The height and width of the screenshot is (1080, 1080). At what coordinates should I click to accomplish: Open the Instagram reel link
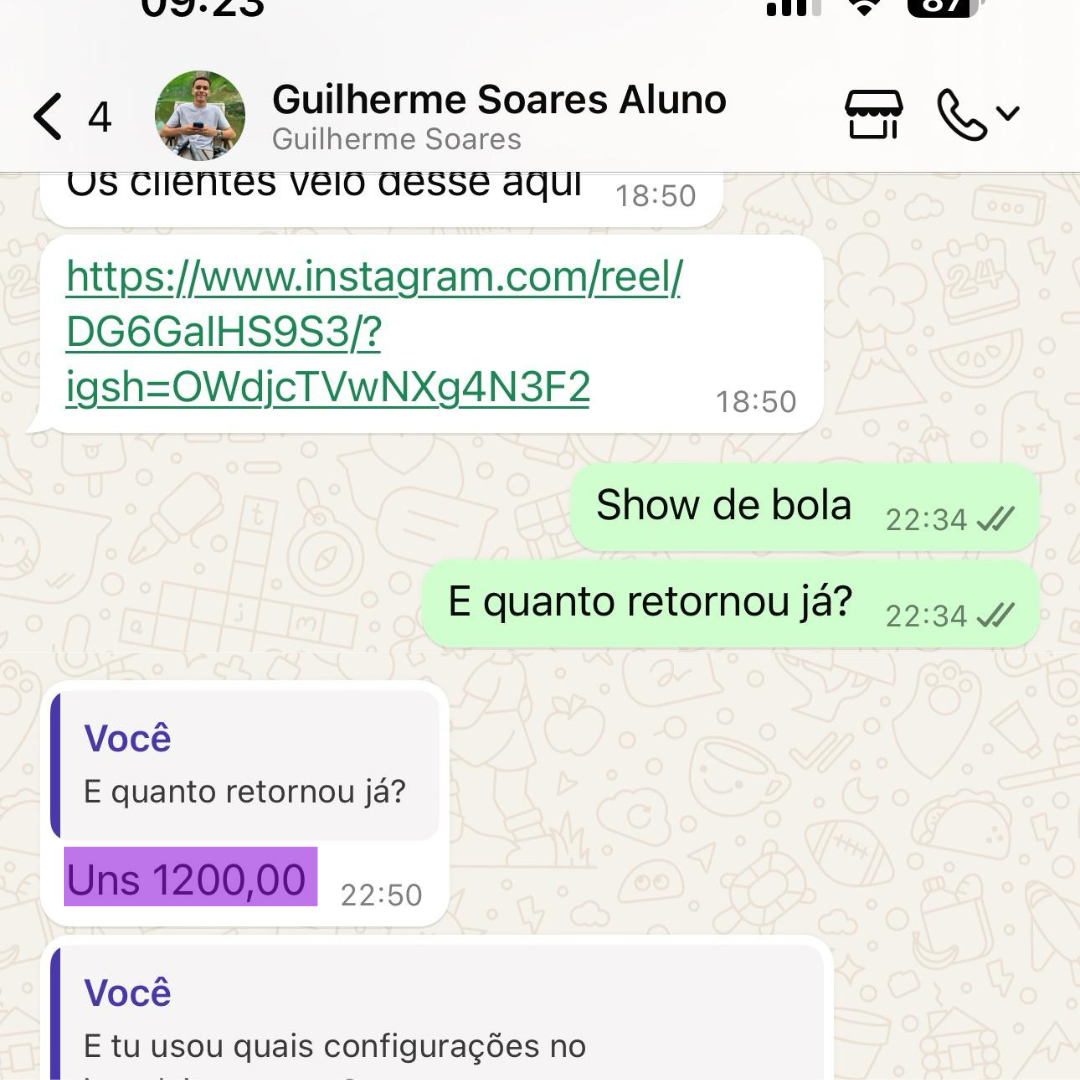373,333
